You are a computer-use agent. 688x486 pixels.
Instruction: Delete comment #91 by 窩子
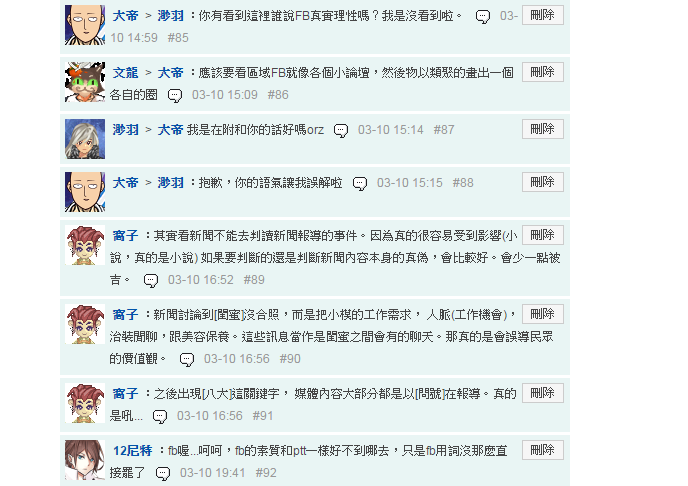[542, 393]
